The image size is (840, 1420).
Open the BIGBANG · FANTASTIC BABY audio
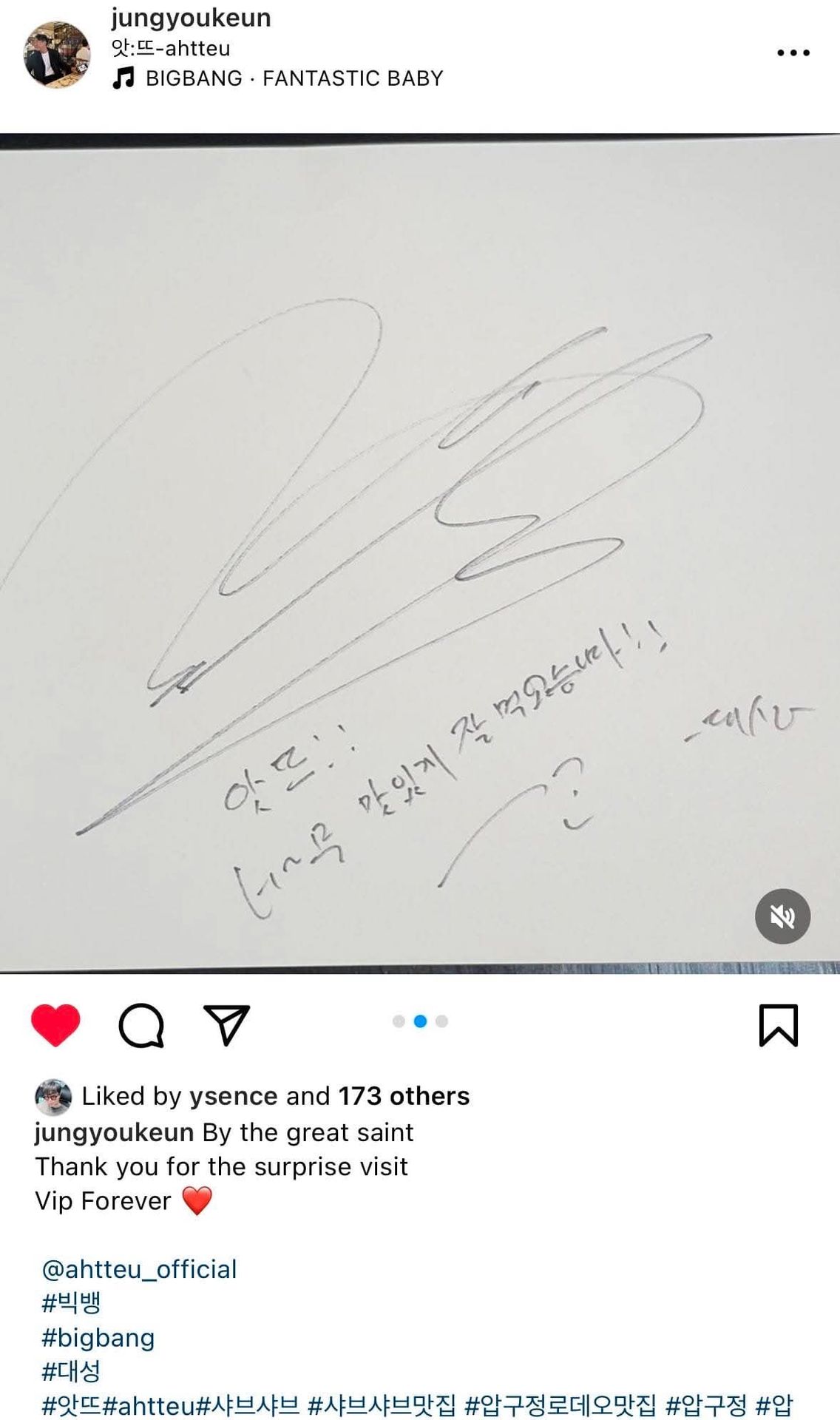pyautogui.click(x=294, y=78)
